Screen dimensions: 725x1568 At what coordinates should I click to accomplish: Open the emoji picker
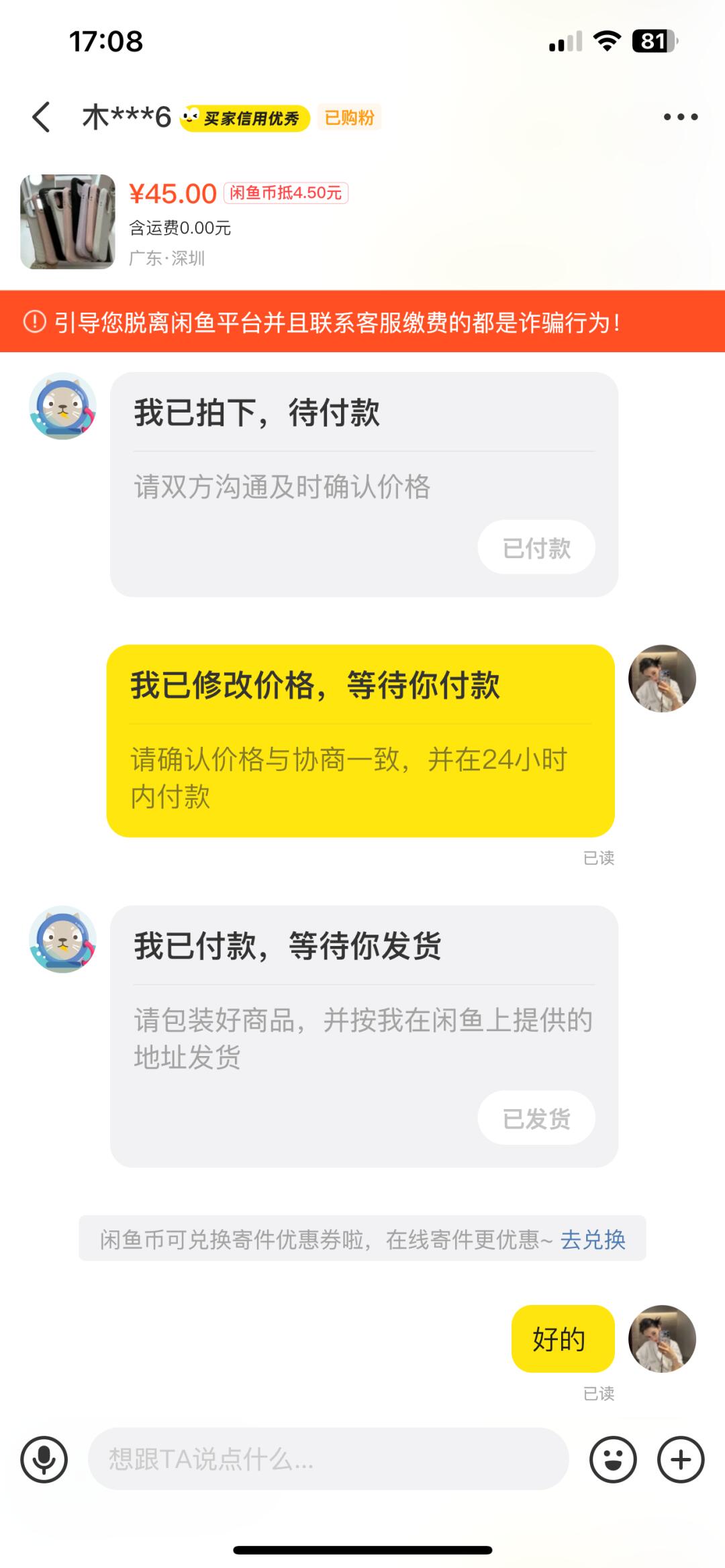click(613, 1459)
